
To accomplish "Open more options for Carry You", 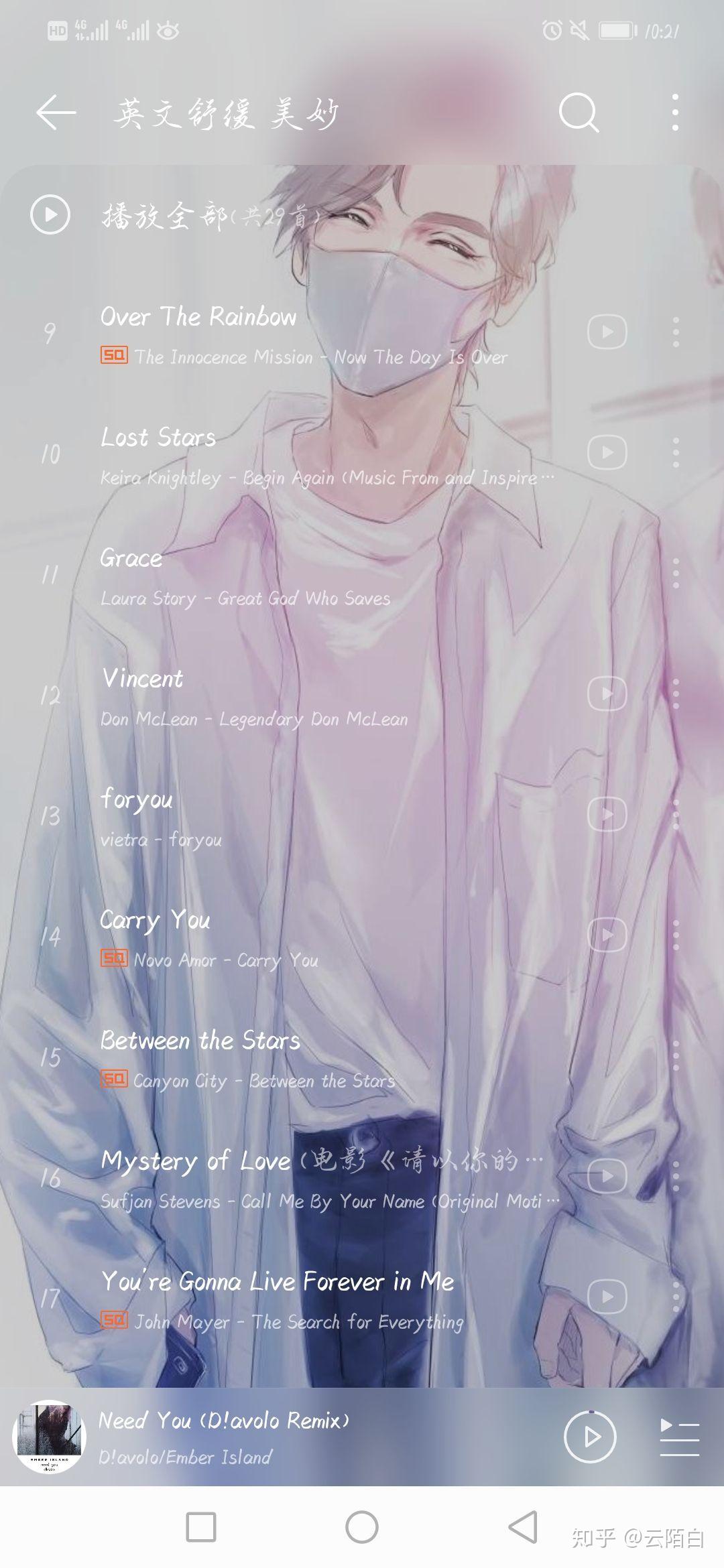I will coord(675,935).
